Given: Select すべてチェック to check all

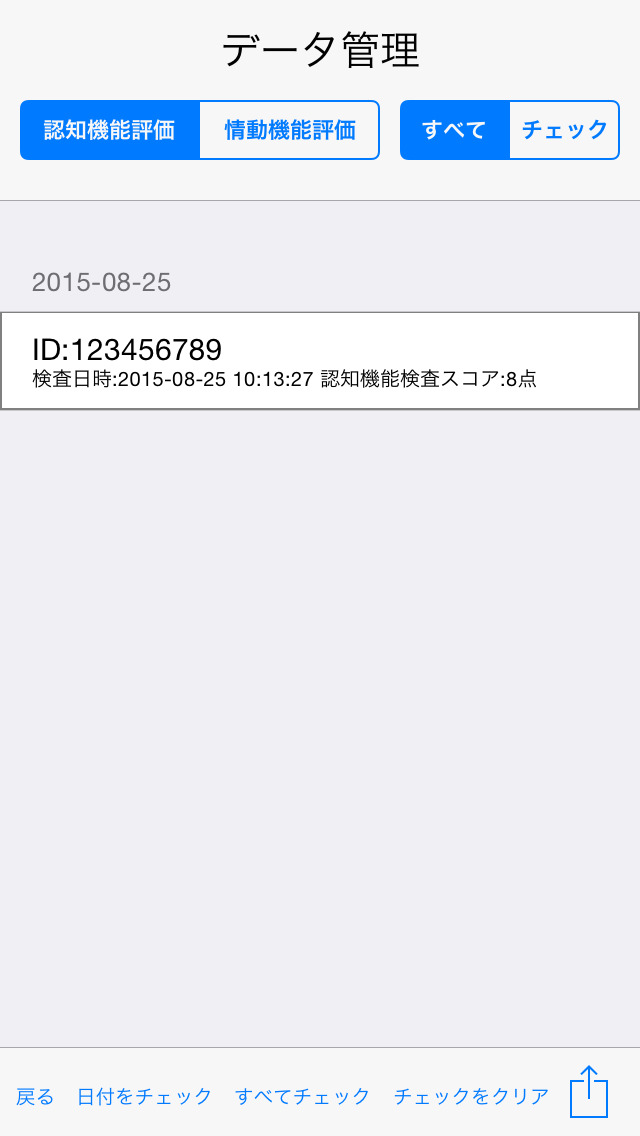Looking at the screenshot, I should 302,1096.
